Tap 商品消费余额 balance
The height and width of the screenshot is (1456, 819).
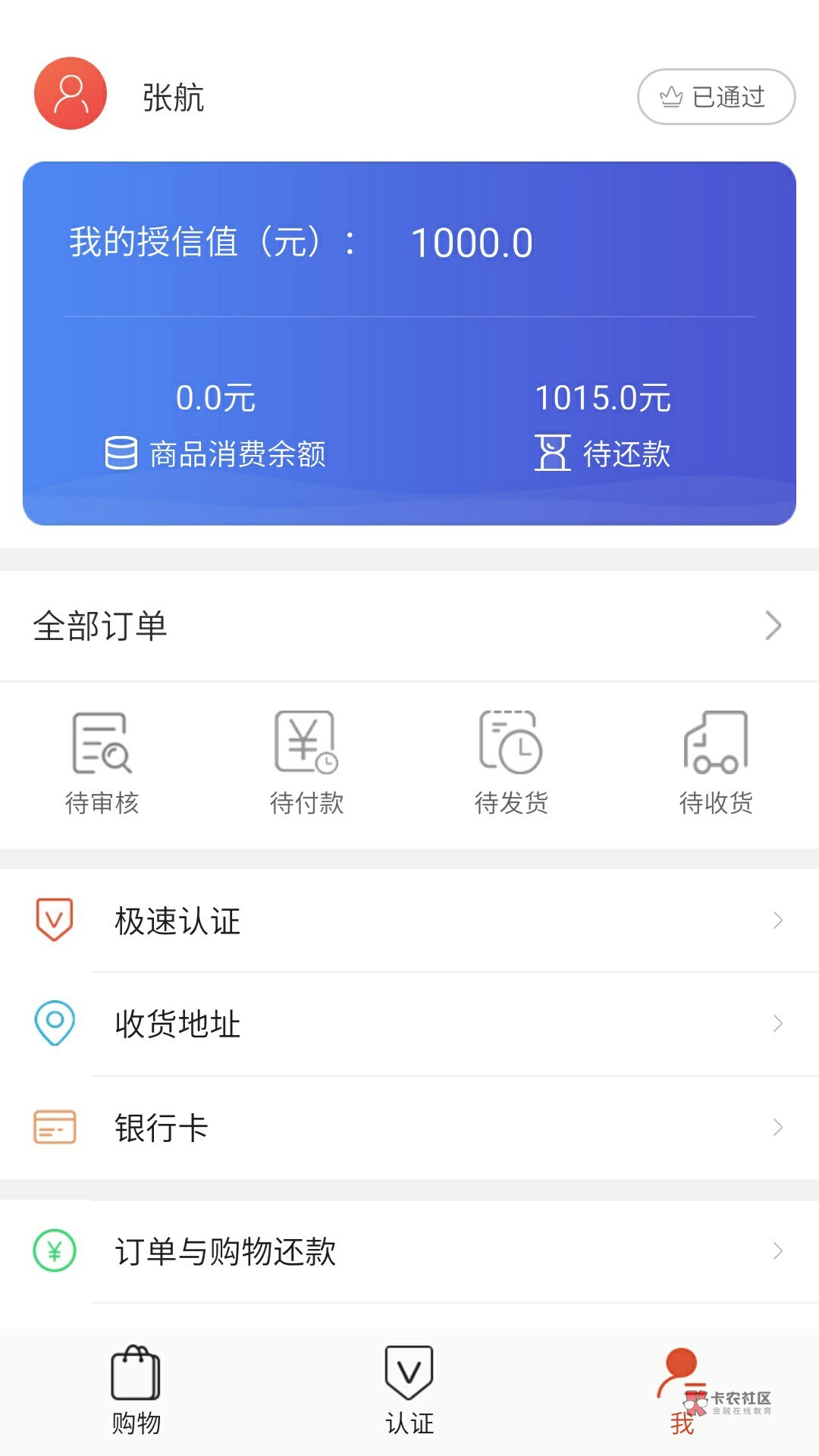(x=215, y=426)
